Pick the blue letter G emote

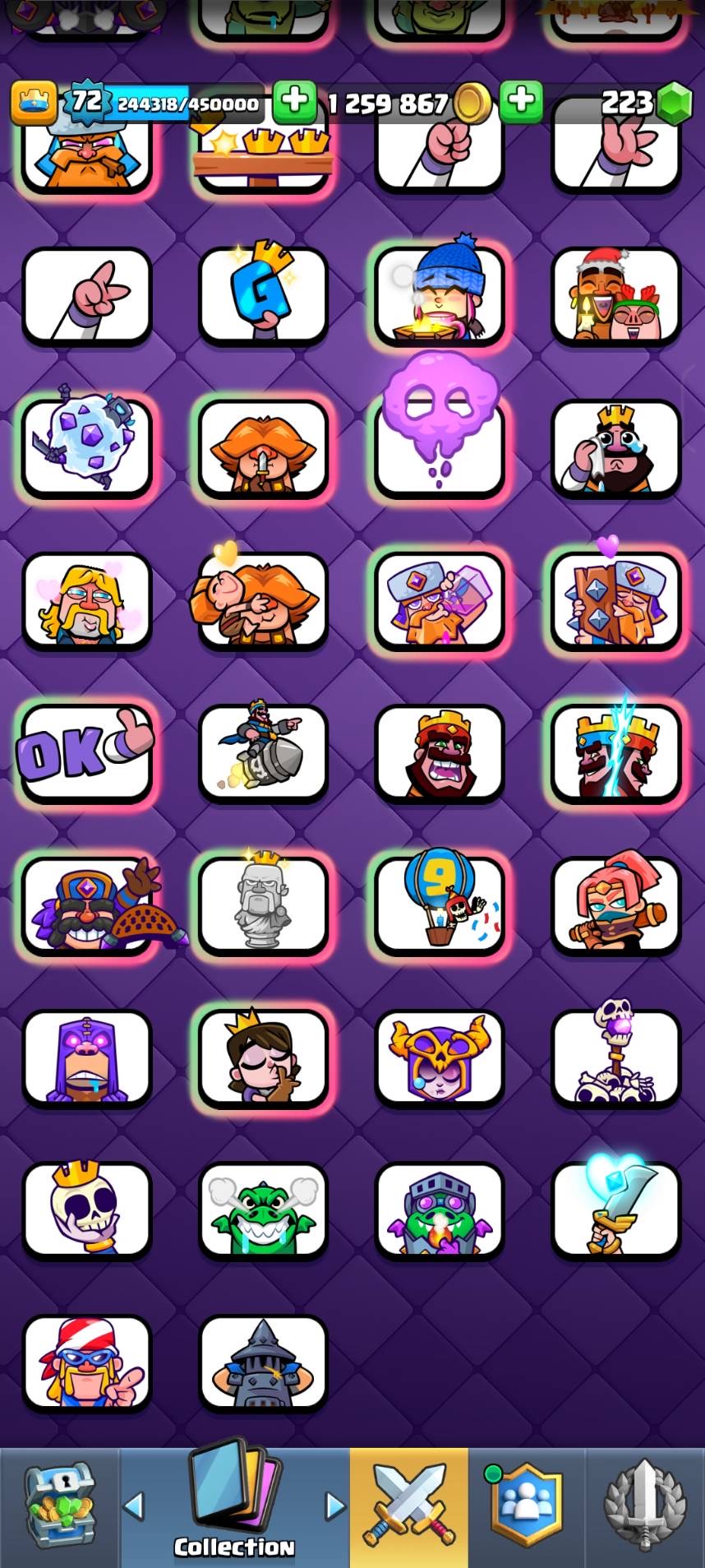263,294
